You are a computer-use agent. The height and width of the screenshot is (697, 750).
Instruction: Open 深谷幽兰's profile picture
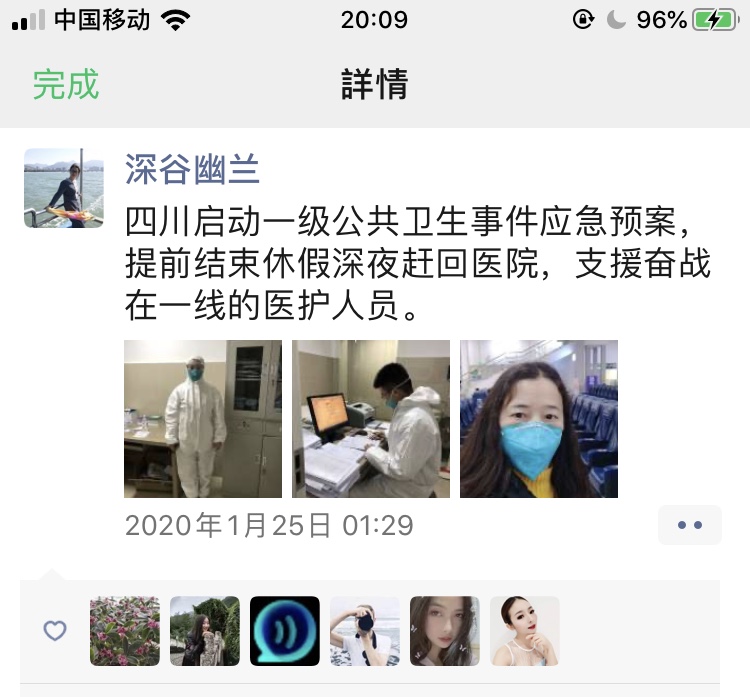tap(64, 188)
